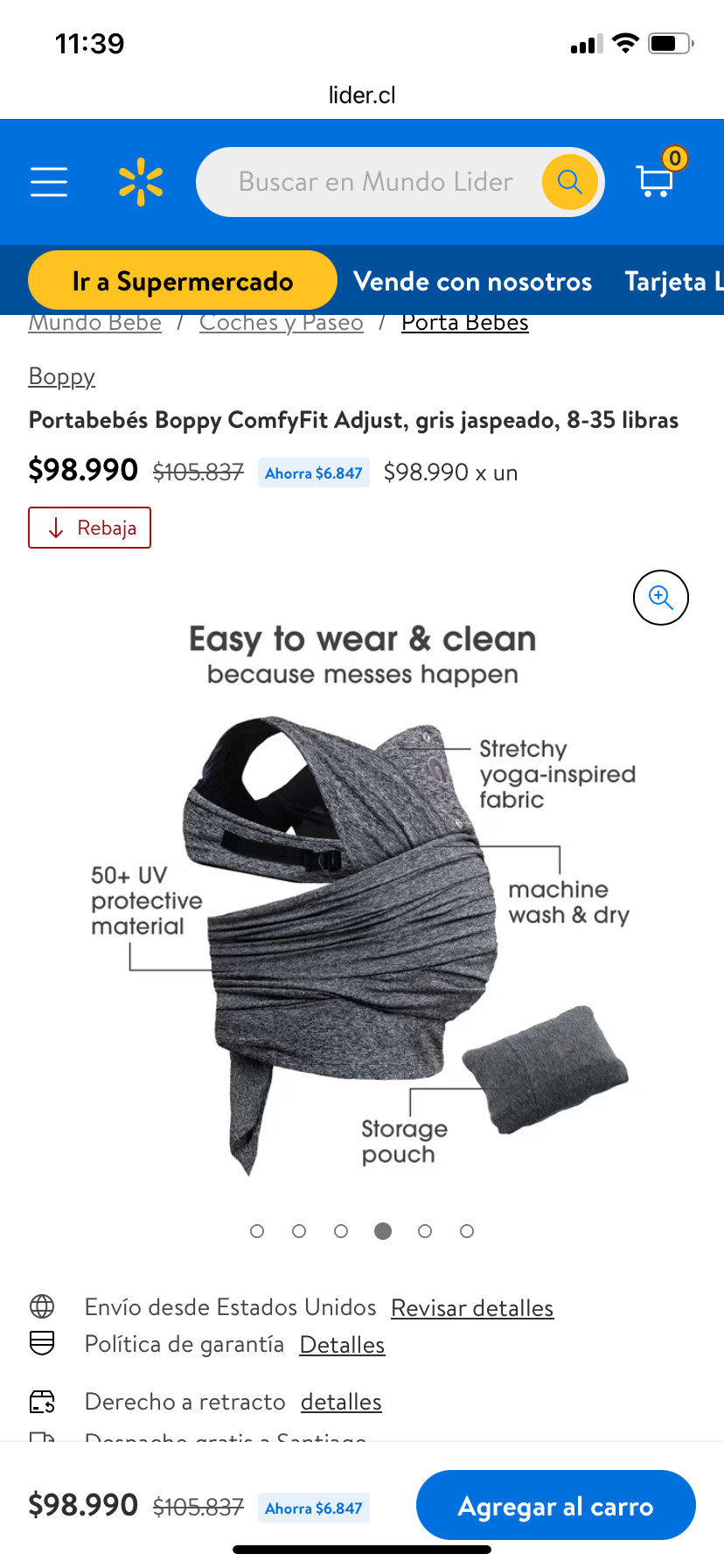
Task: Open Mundo Bebe breadcrumb
Action: (94, 323)
